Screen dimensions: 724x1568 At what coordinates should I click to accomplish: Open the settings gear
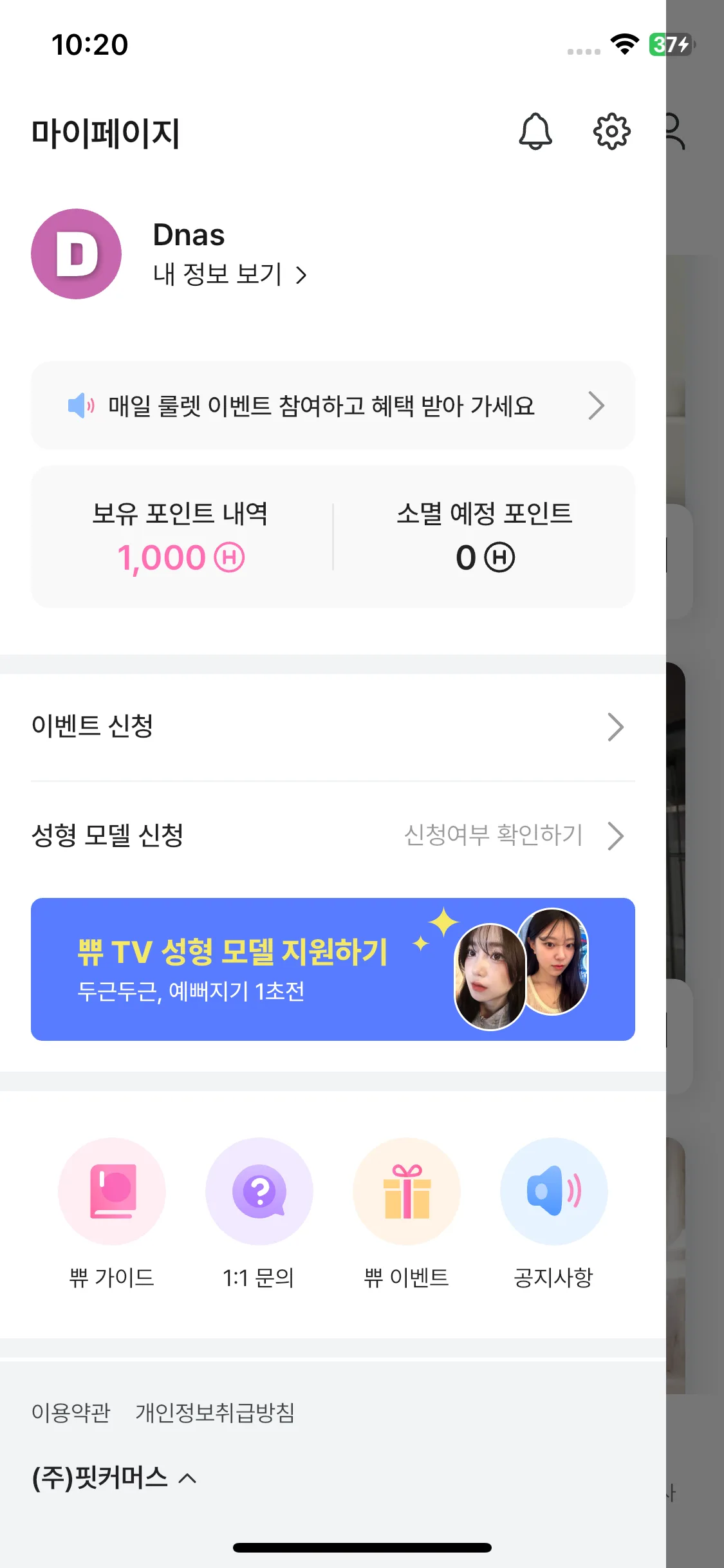(611, 132)
